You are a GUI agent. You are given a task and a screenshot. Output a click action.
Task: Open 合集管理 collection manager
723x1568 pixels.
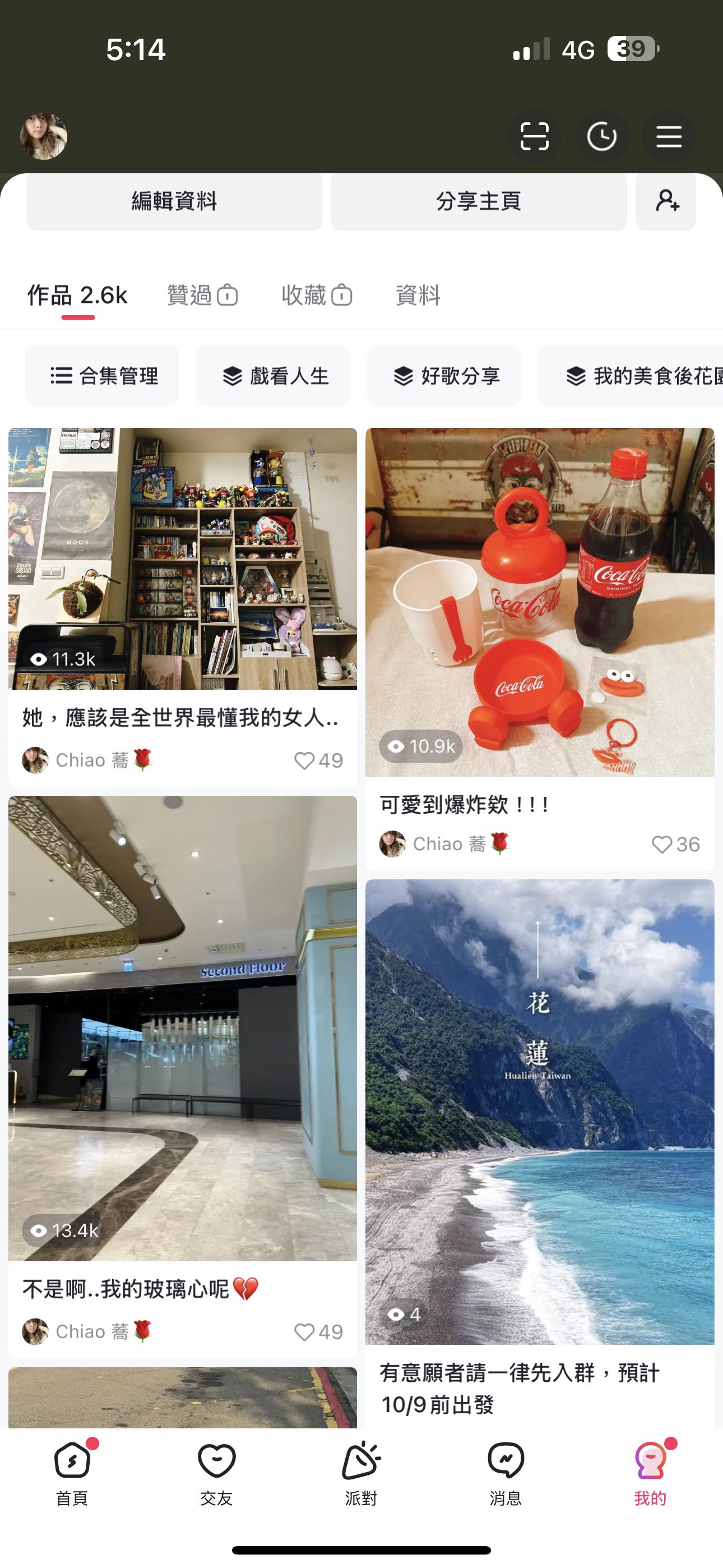(103, 376)
